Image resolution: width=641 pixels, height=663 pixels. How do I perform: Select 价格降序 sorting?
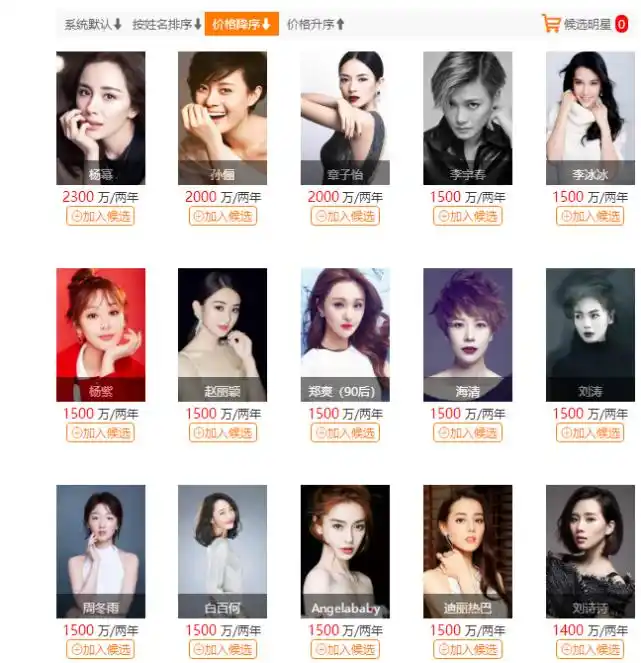pos(241,24)
